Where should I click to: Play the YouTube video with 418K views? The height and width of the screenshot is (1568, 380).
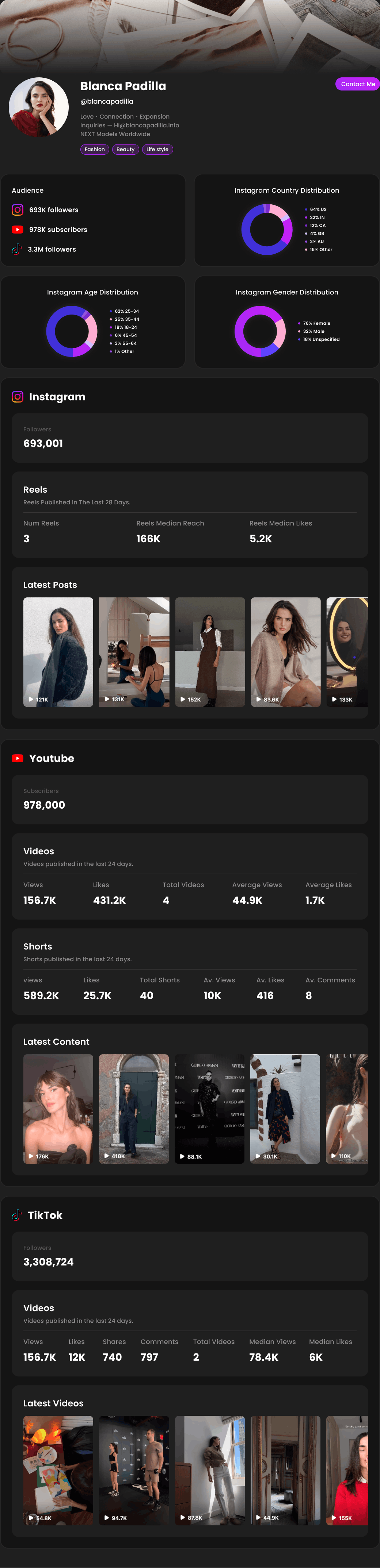134,1109
